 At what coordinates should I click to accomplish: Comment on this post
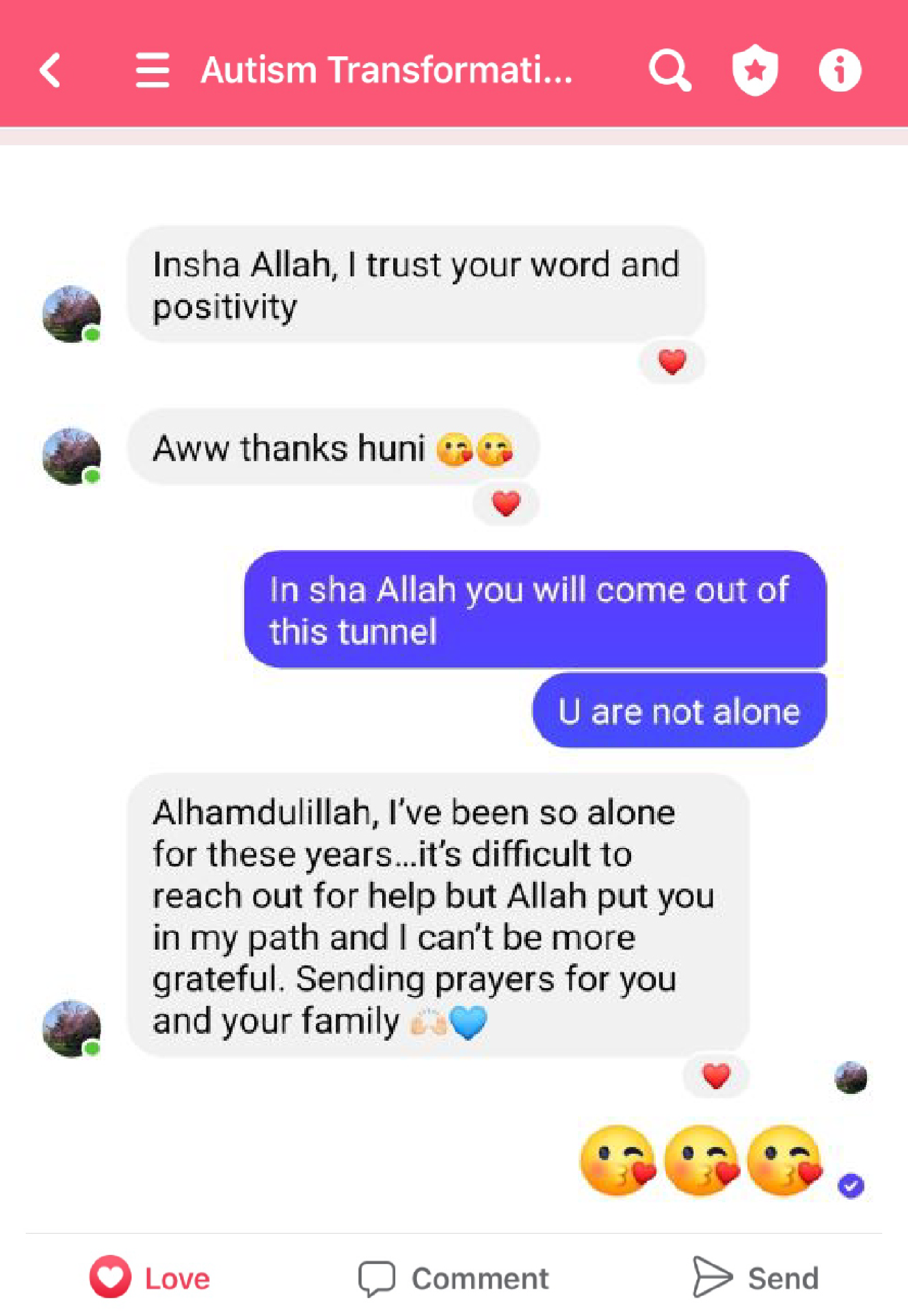[453, 1278]
